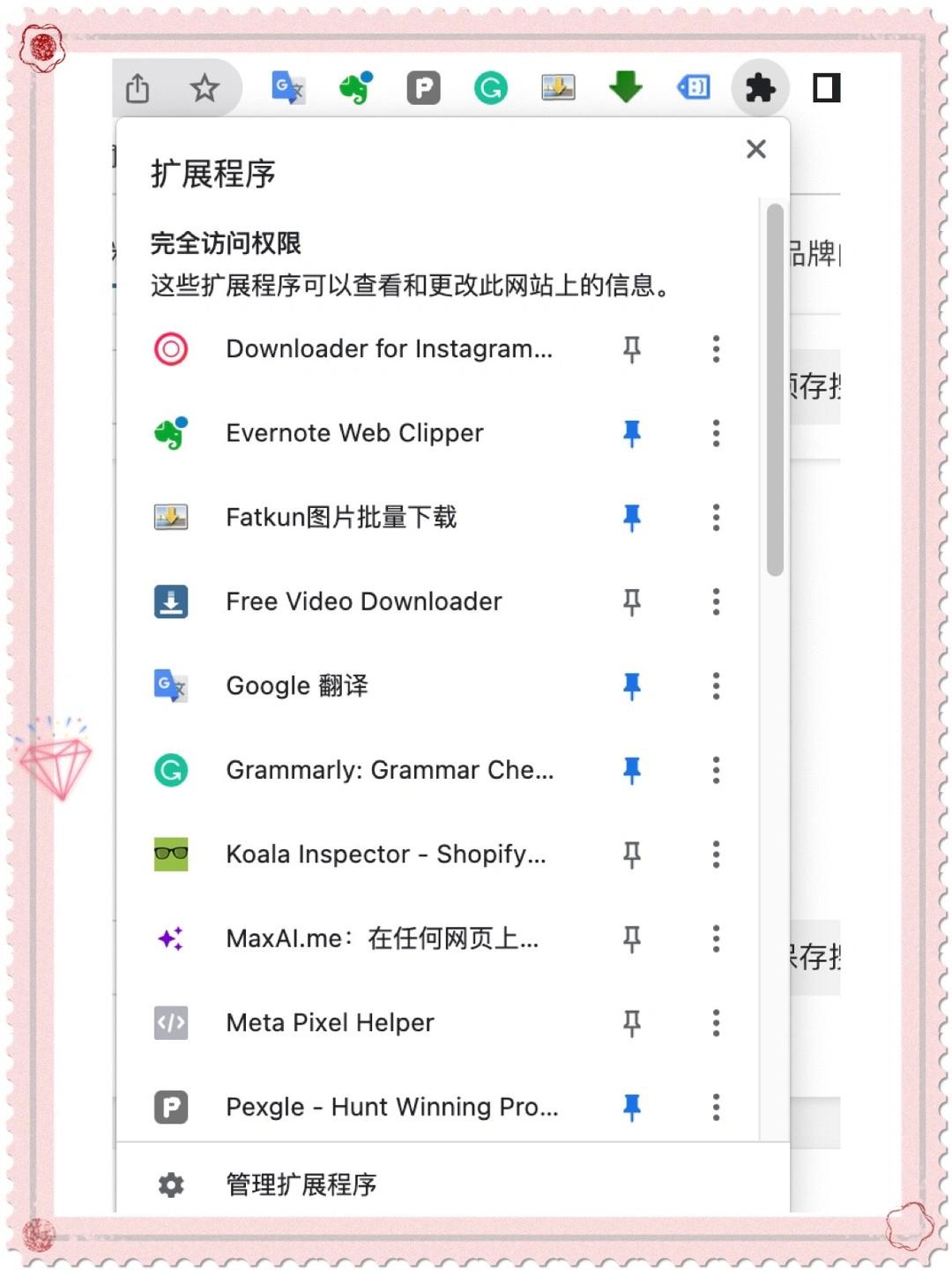Image resolution: width=952 pixels, height=1270 pixels.
Task: Open more options for MaxAI.me
Action: tap(716, 938)
